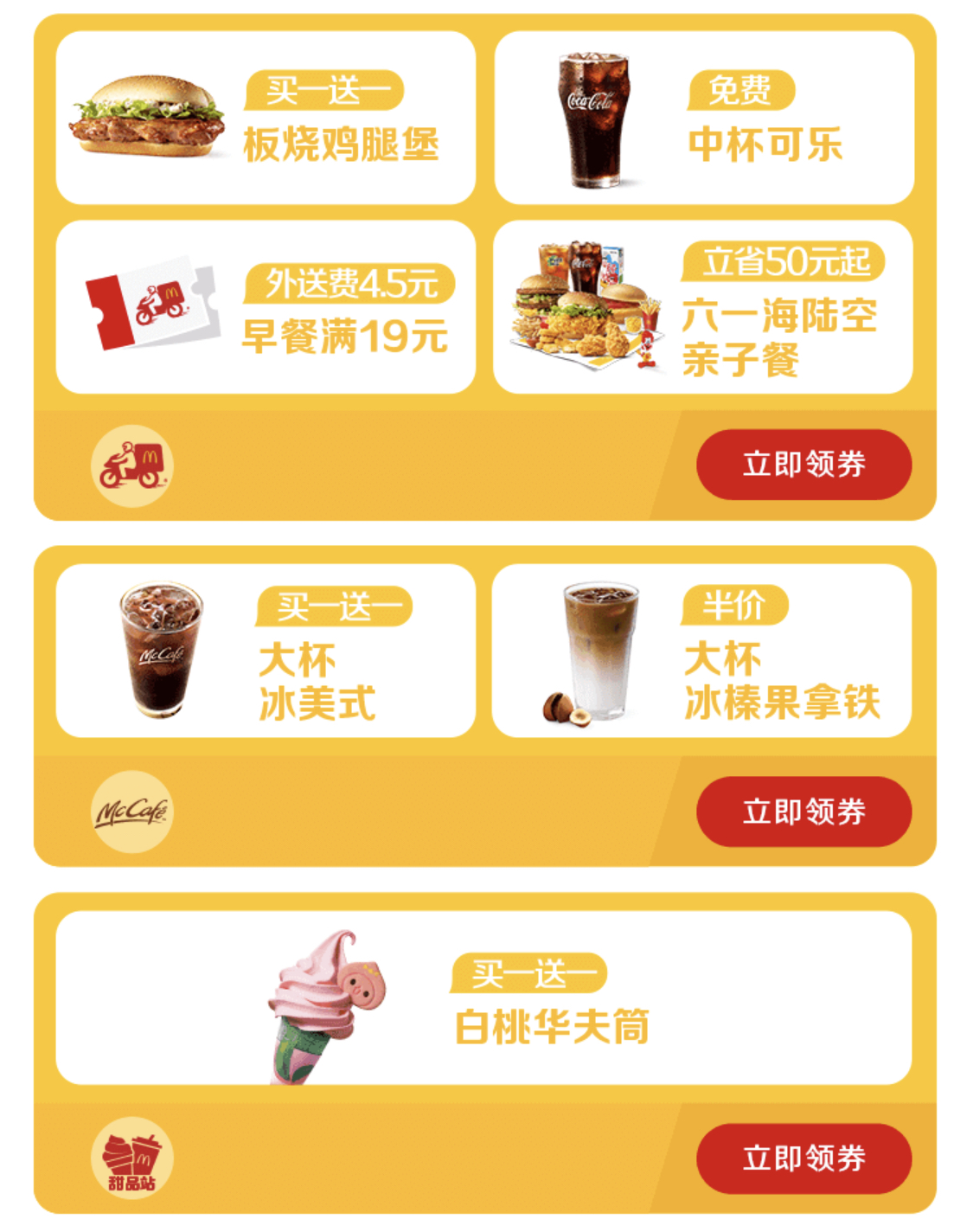Claim the McDelivery coupon pack with 立即领券

pos(803,465)
